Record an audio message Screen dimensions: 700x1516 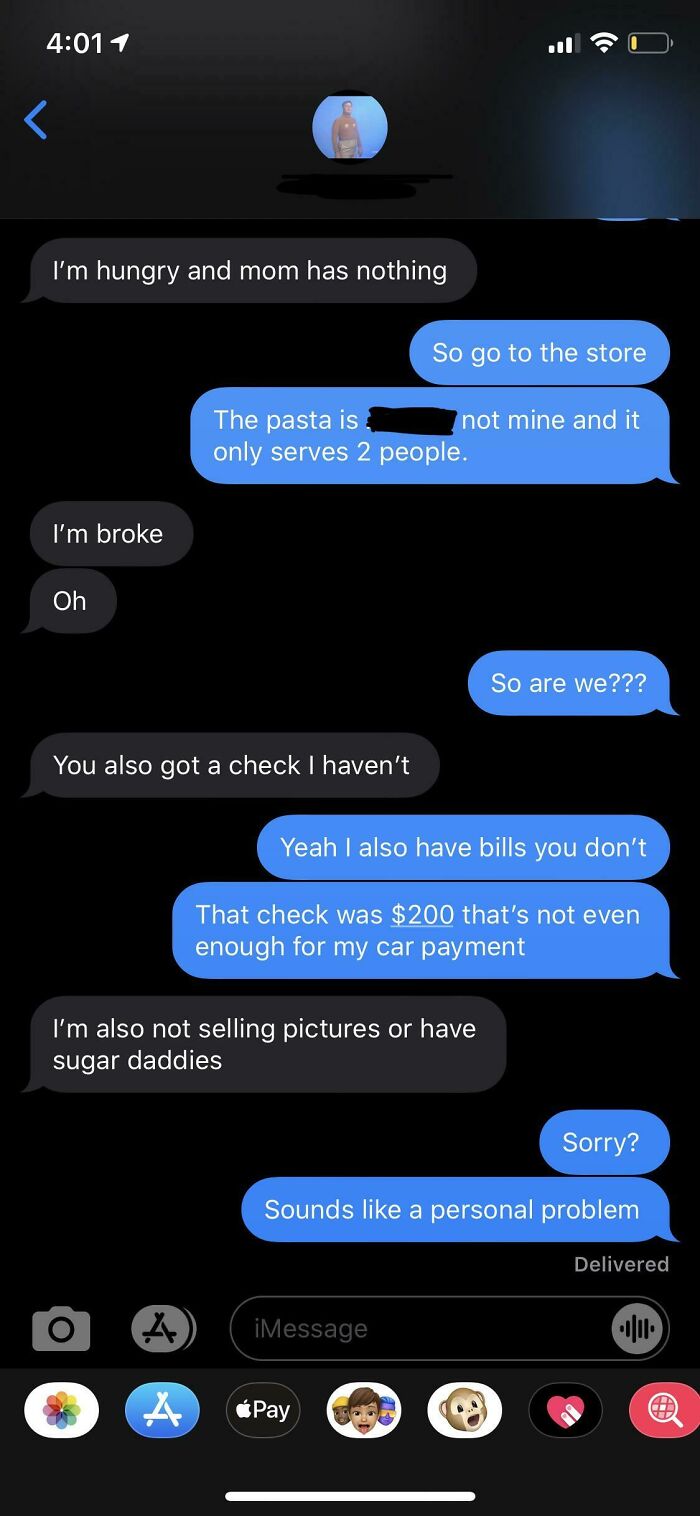point(636,1329)
